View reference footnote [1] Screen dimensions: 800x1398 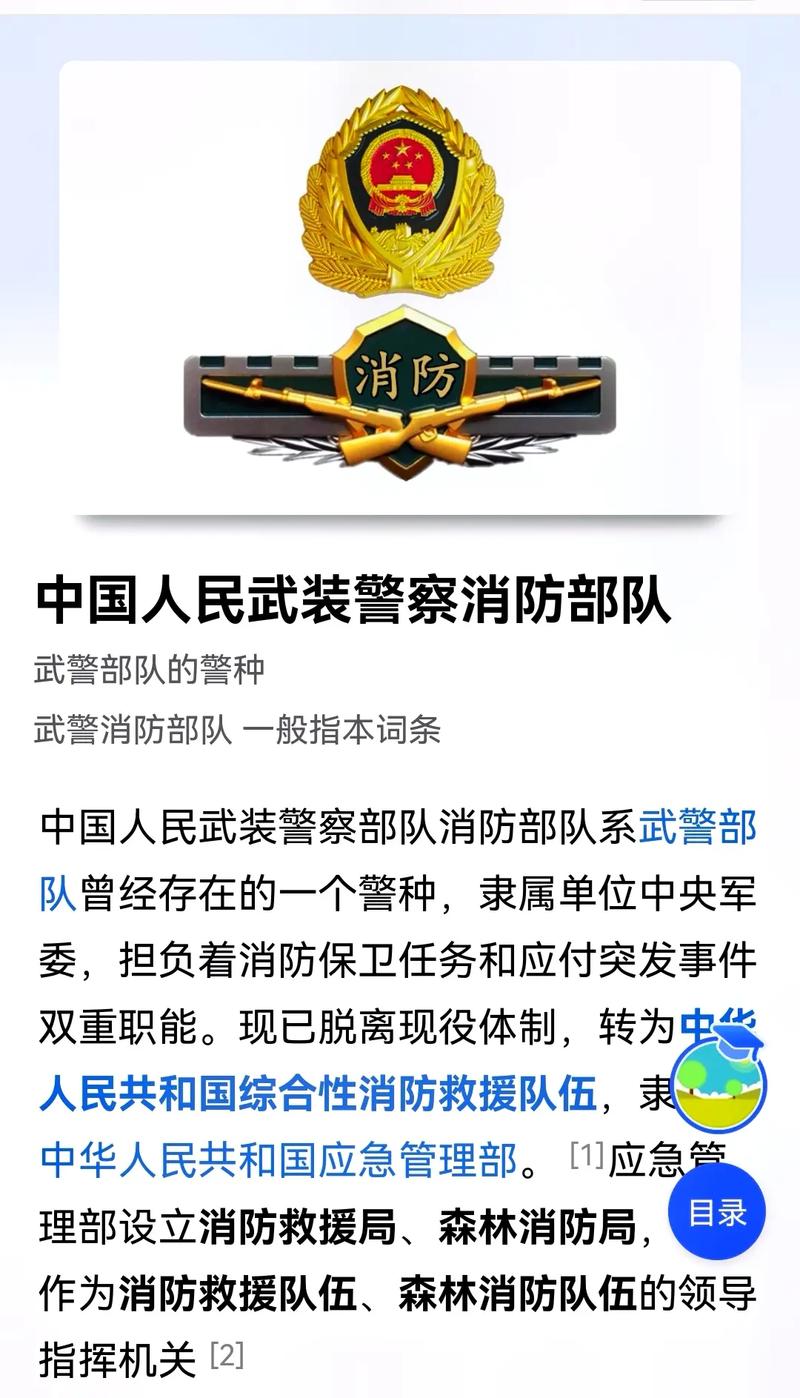click(587, 1155)
